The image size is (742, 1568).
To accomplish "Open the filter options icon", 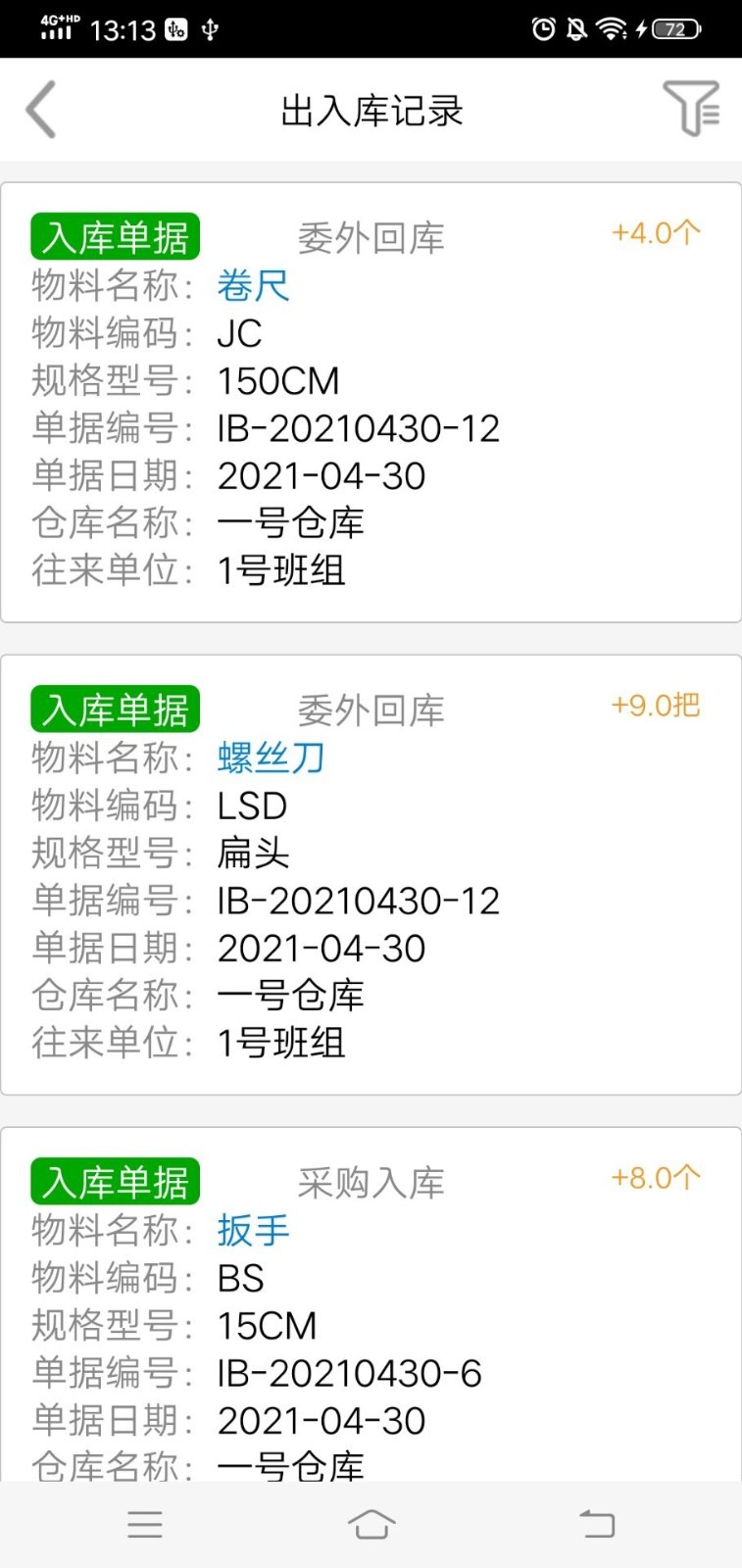I will [x=691, y=108].
